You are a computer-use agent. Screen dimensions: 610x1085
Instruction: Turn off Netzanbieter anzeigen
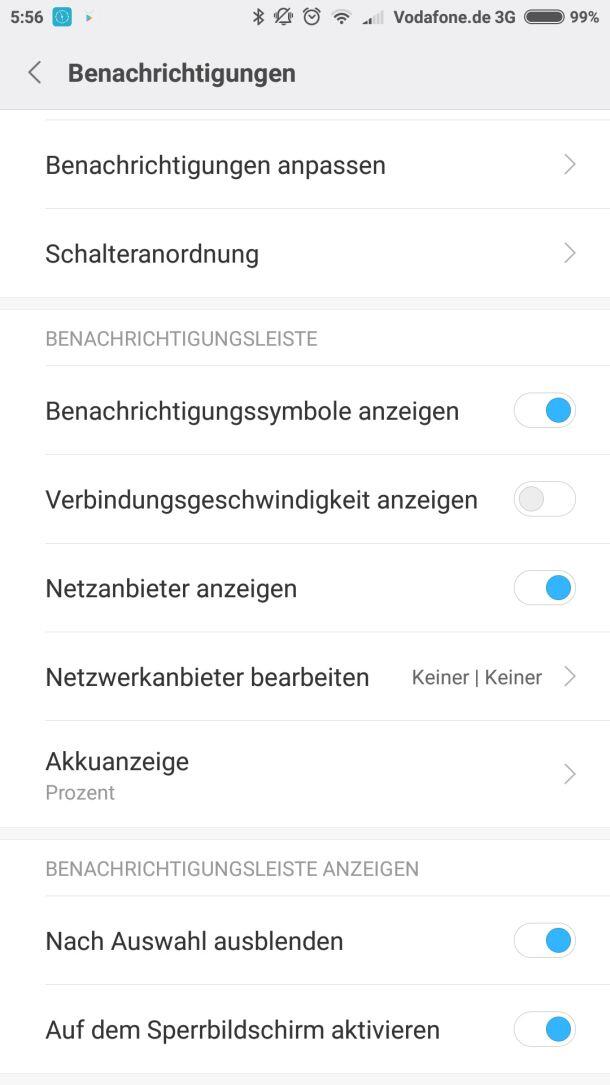pyautogui.click(x=544, y=588)
